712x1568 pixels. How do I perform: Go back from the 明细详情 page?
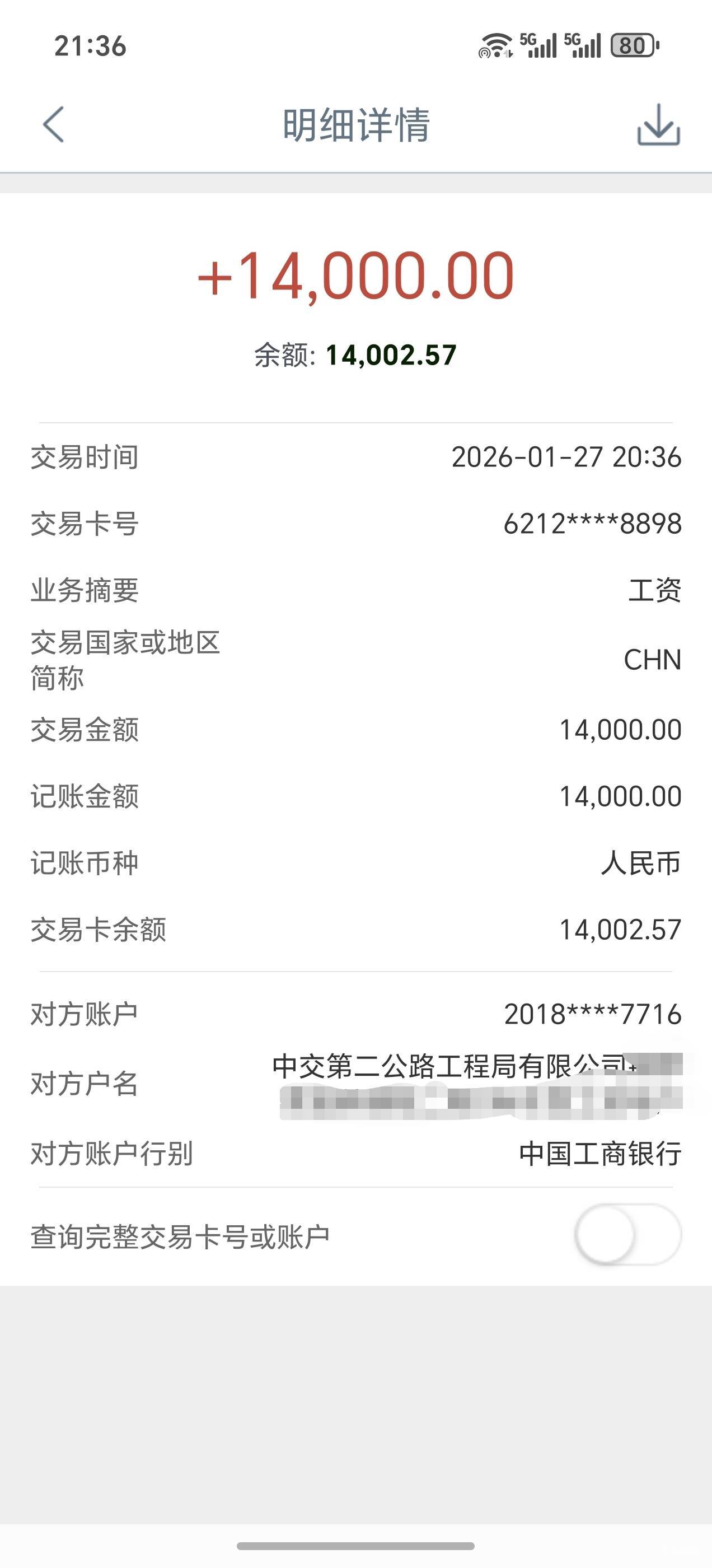coord(54,125)
